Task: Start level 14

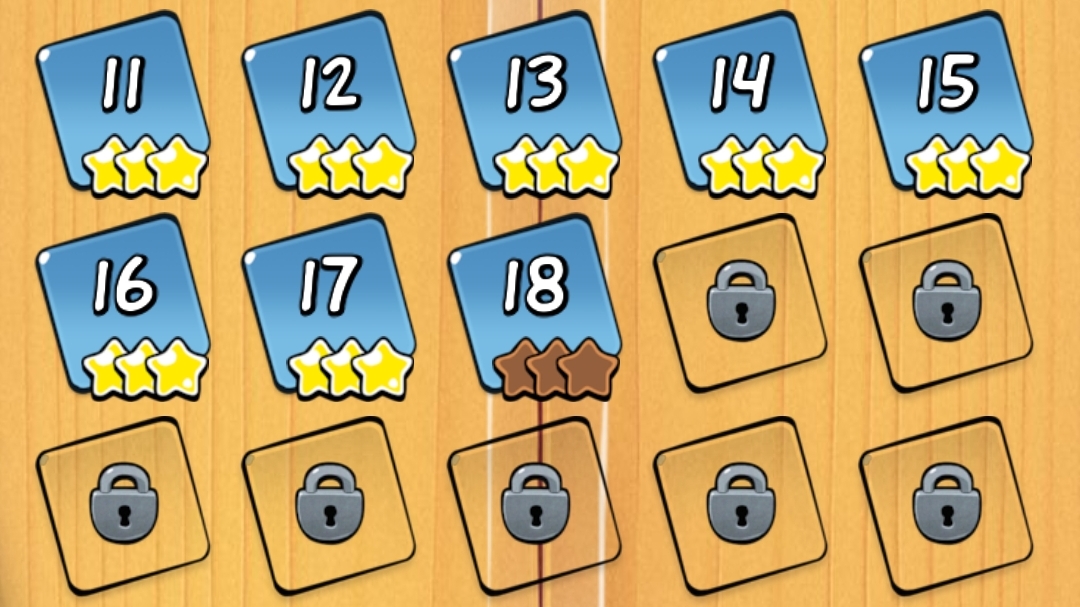Action: (741, 103)
